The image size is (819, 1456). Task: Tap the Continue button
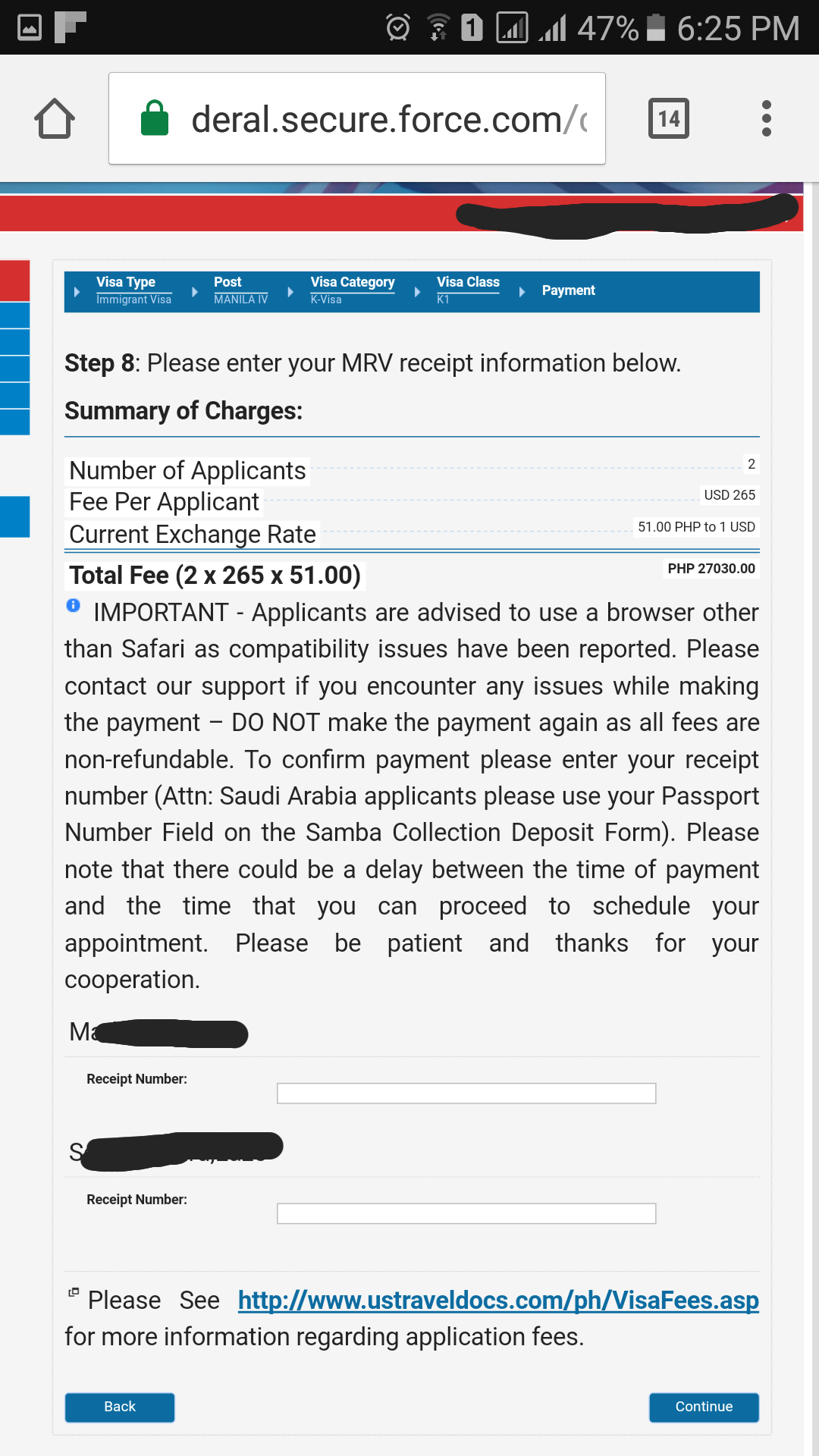coord(704,1407)
